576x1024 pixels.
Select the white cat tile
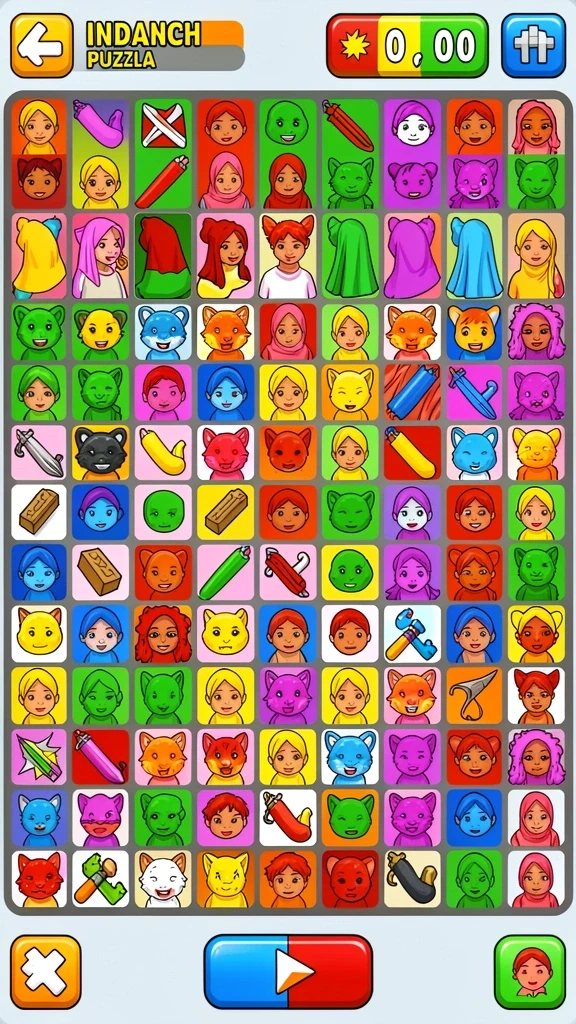[163, 878]
